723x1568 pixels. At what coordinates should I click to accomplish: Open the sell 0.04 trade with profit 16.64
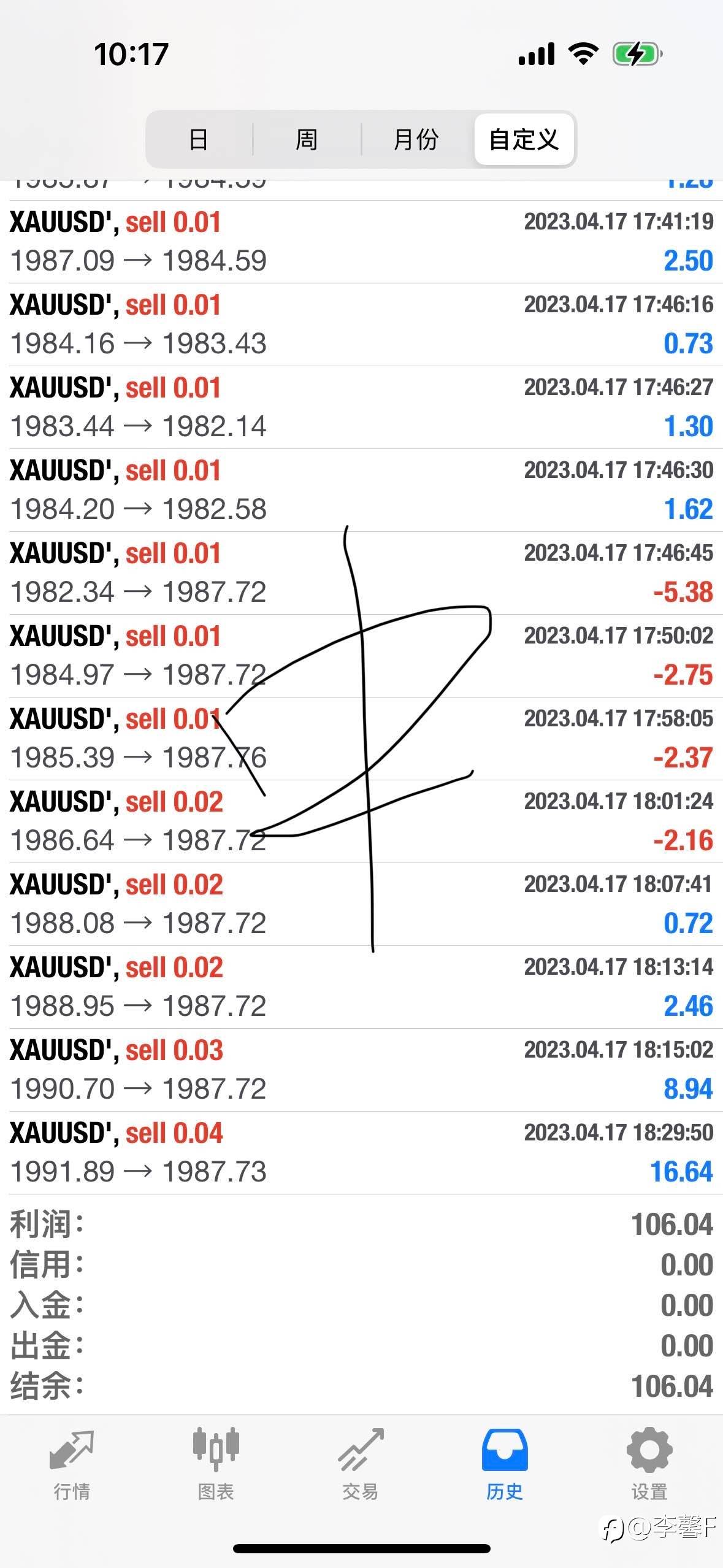click(361, 1153)
